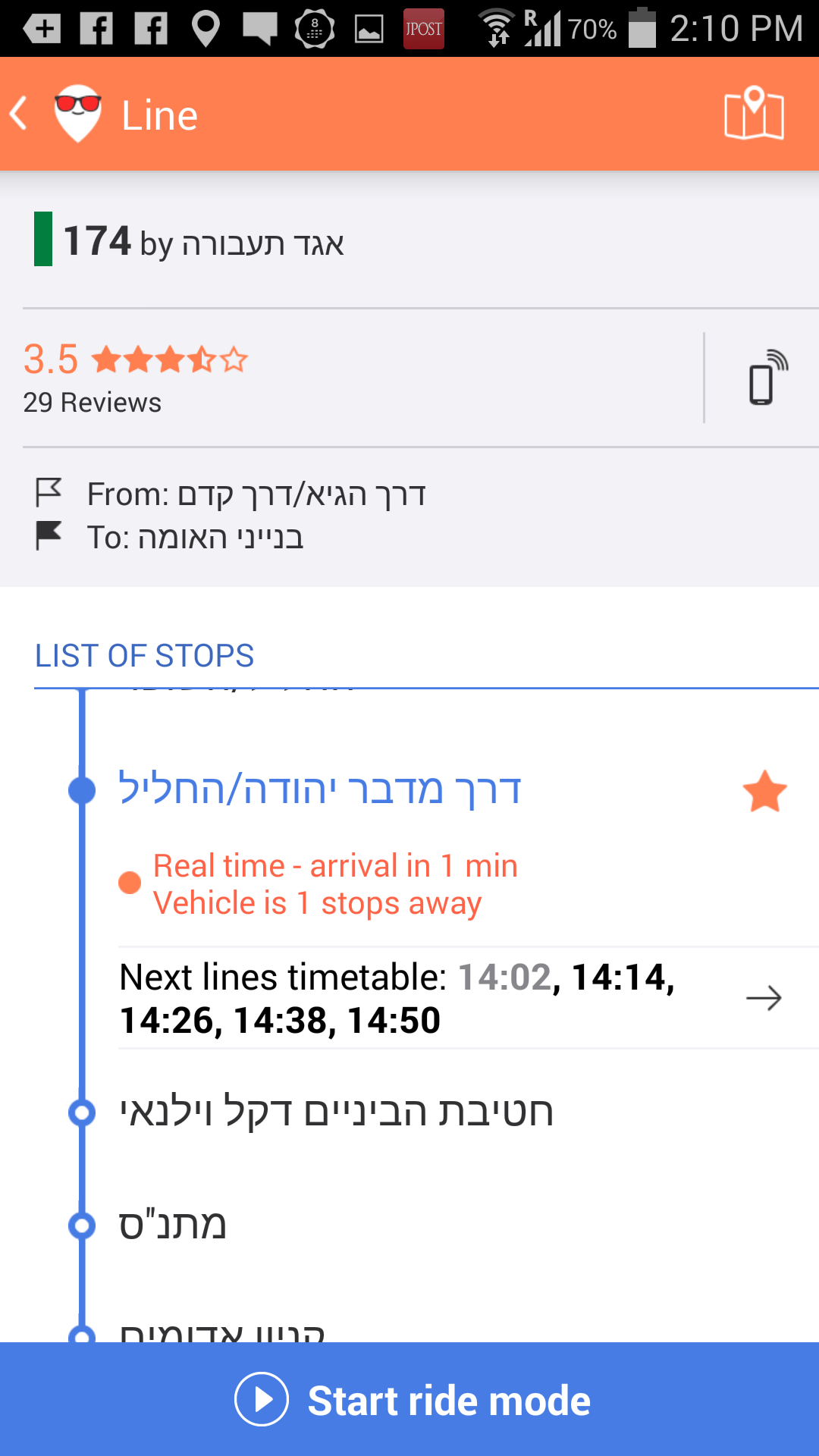Open the line map view
The height and width of the screenshot is (1456, 819).
pyautogui.click(x=753, y=114)
